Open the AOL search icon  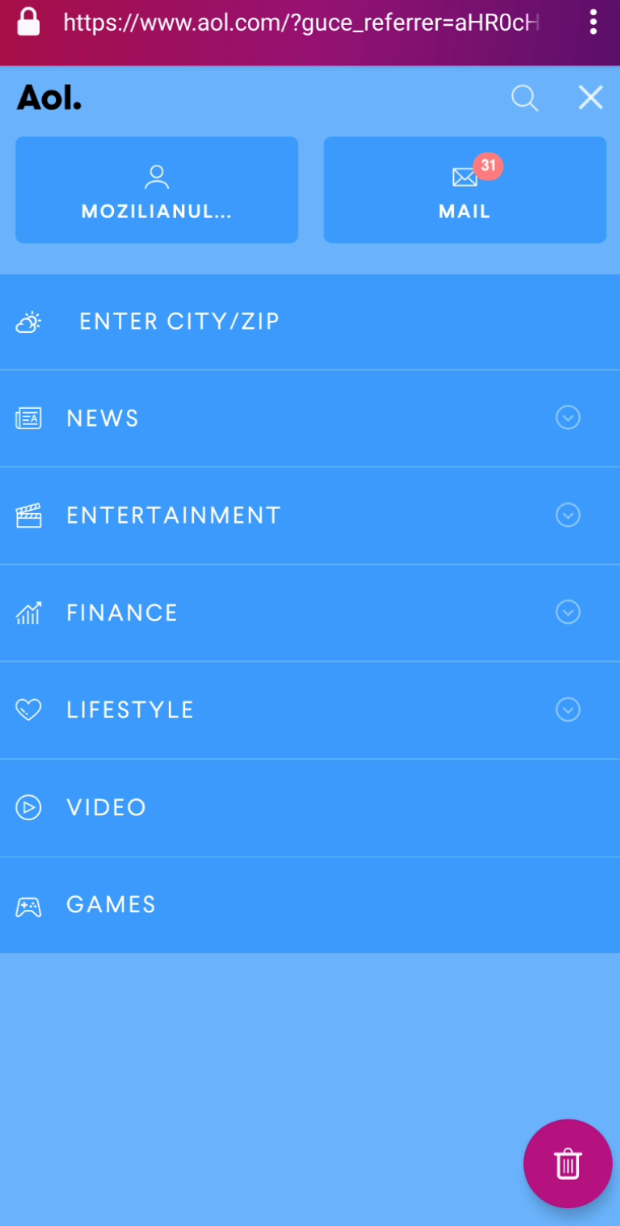click(524, 98)
